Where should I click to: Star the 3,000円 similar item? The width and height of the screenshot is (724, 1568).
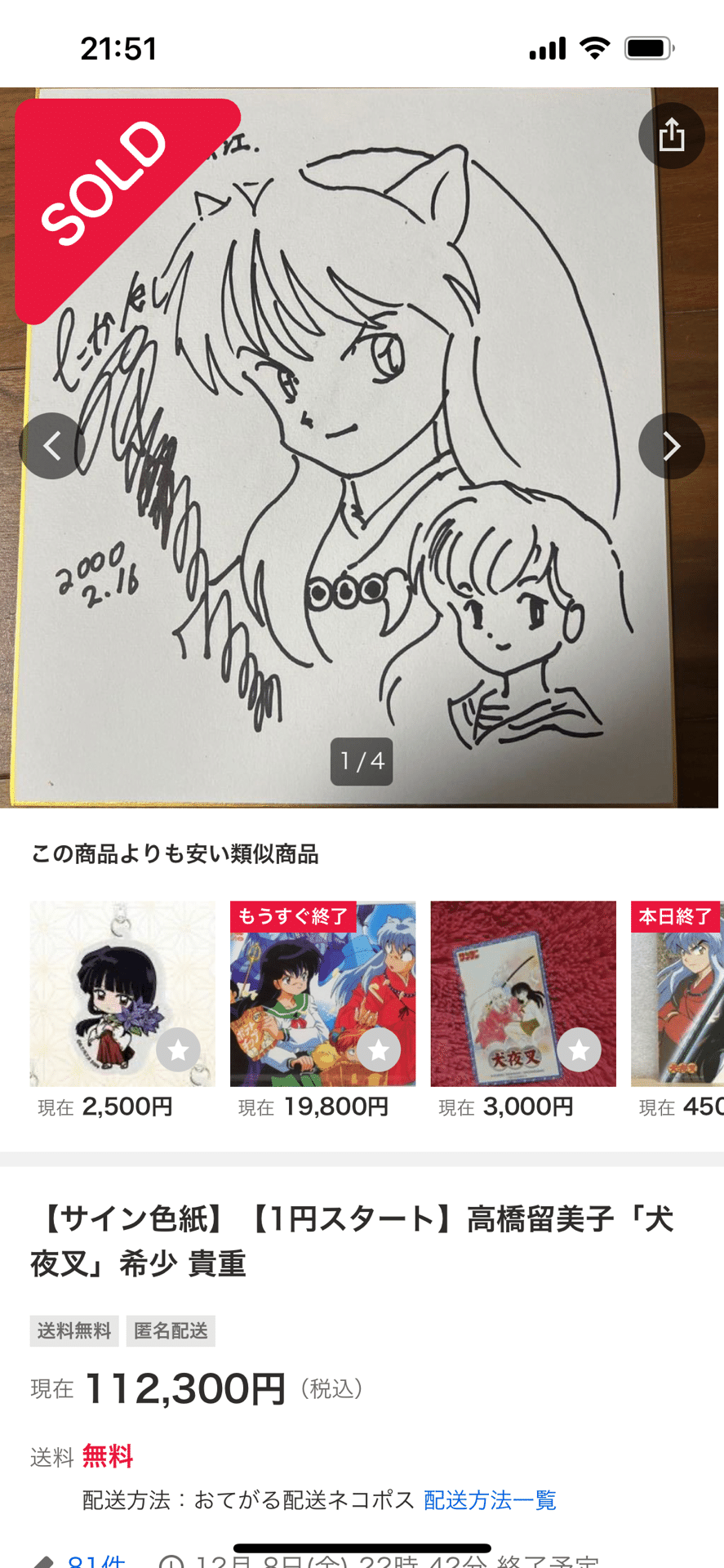(x=579, y=1050)
